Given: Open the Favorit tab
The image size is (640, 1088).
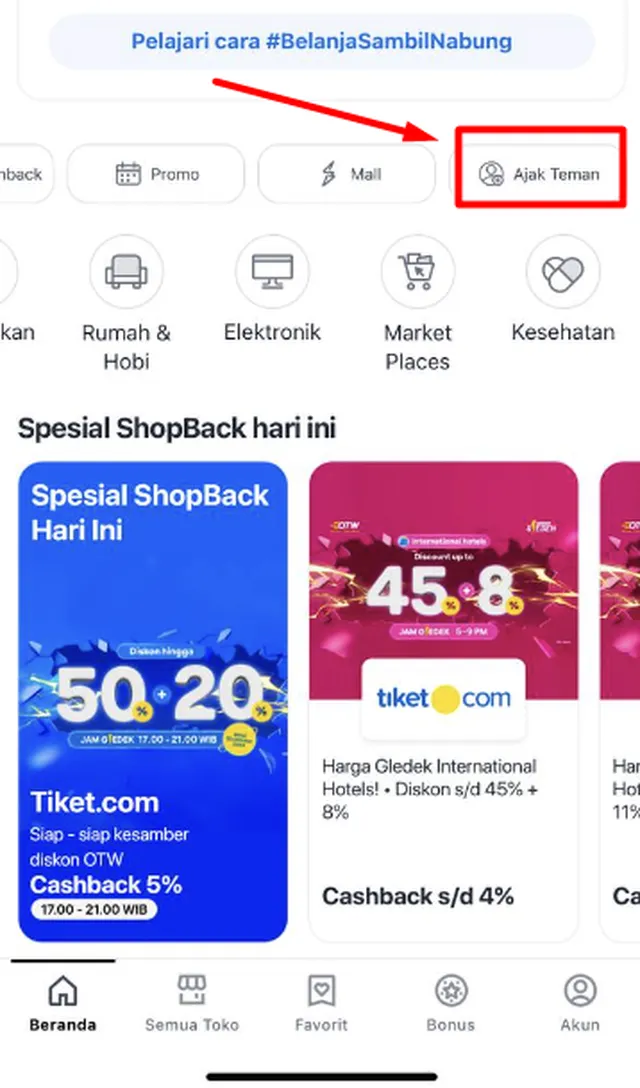Looking at the screenshot, I should (321, 1005).
